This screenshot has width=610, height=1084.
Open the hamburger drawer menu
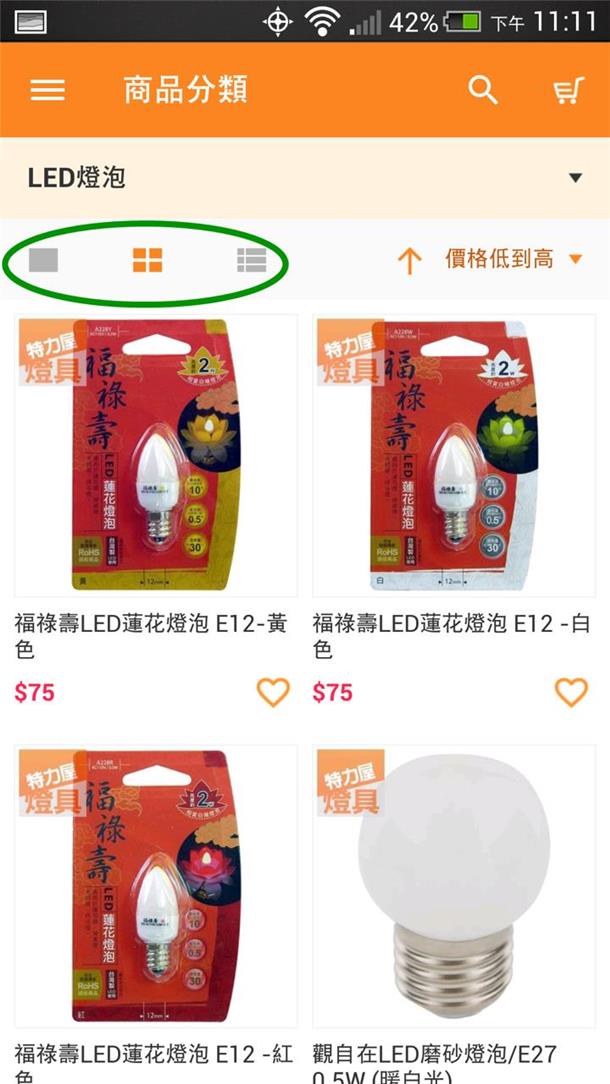[47, 90]
